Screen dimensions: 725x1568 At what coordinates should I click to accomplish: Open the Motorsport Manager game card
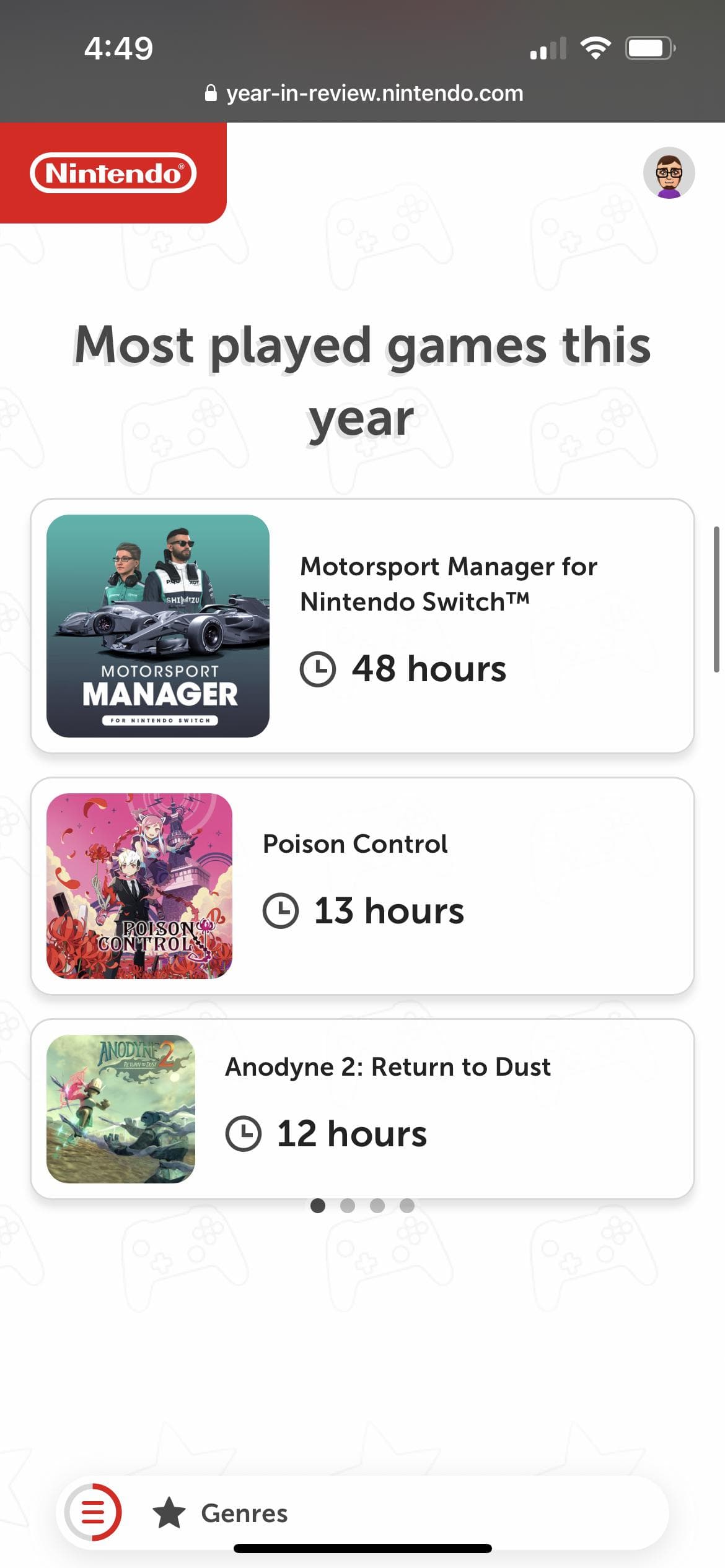point(362,625)
